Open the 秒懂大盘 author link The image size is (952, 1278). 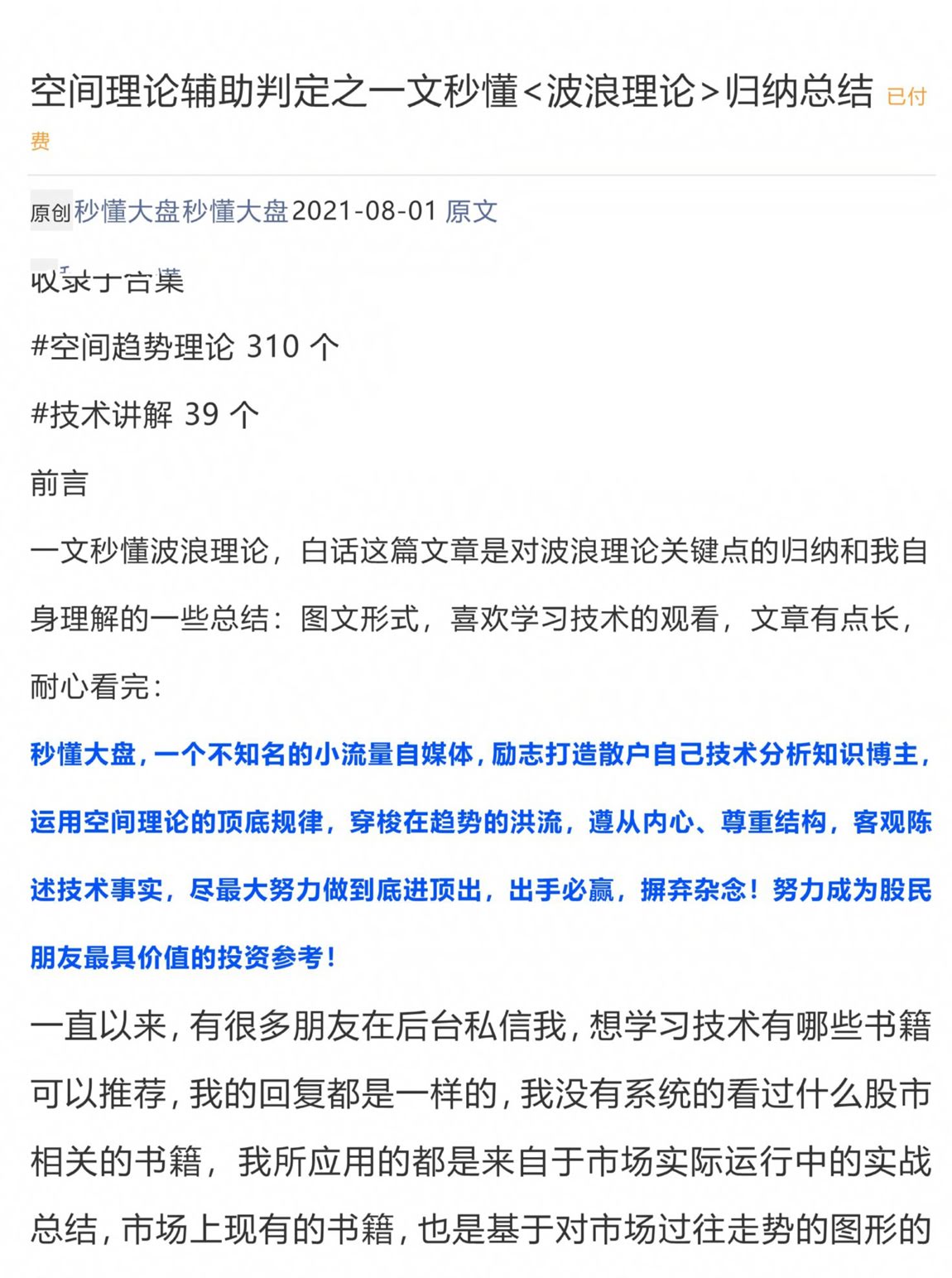127,211
